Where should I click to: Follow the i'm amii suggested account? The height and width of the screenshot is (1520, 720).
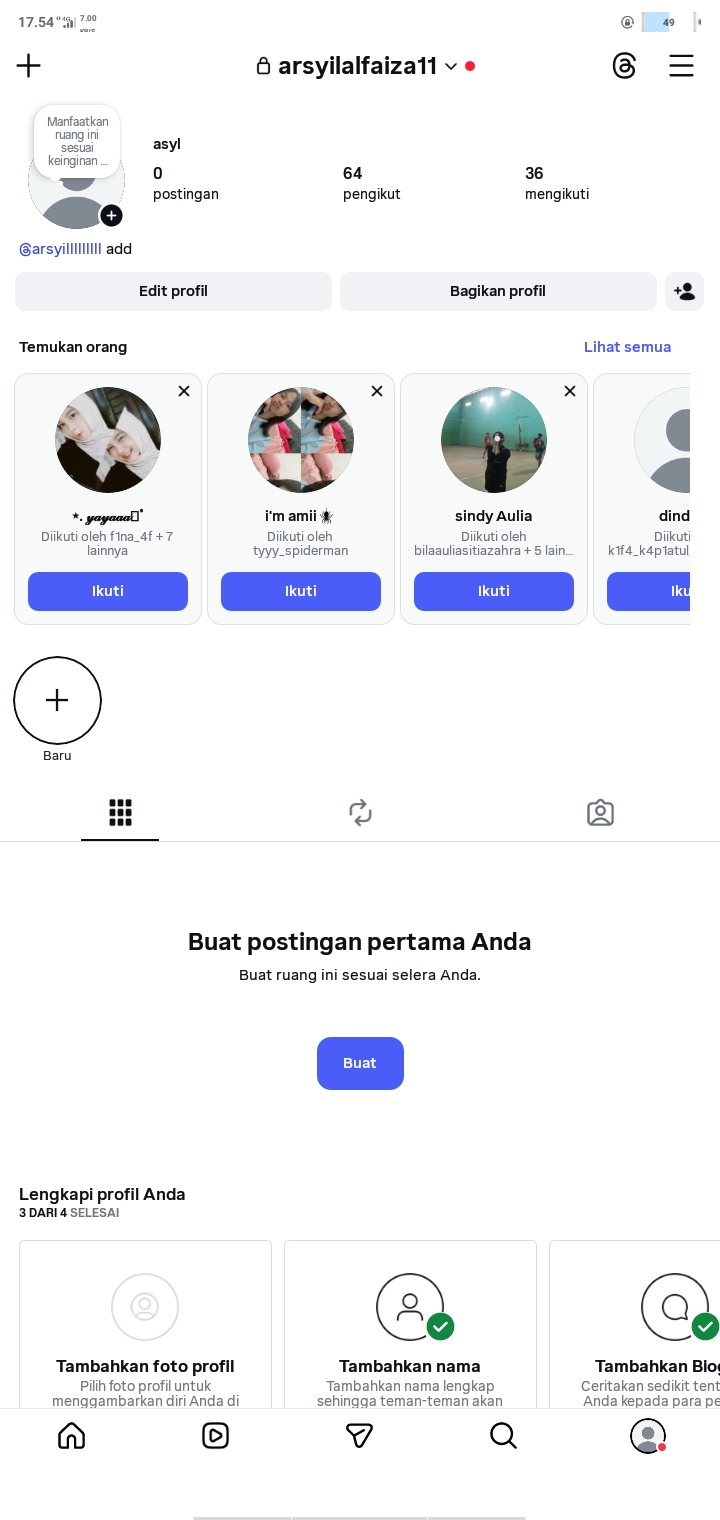(x=301, y=591)
